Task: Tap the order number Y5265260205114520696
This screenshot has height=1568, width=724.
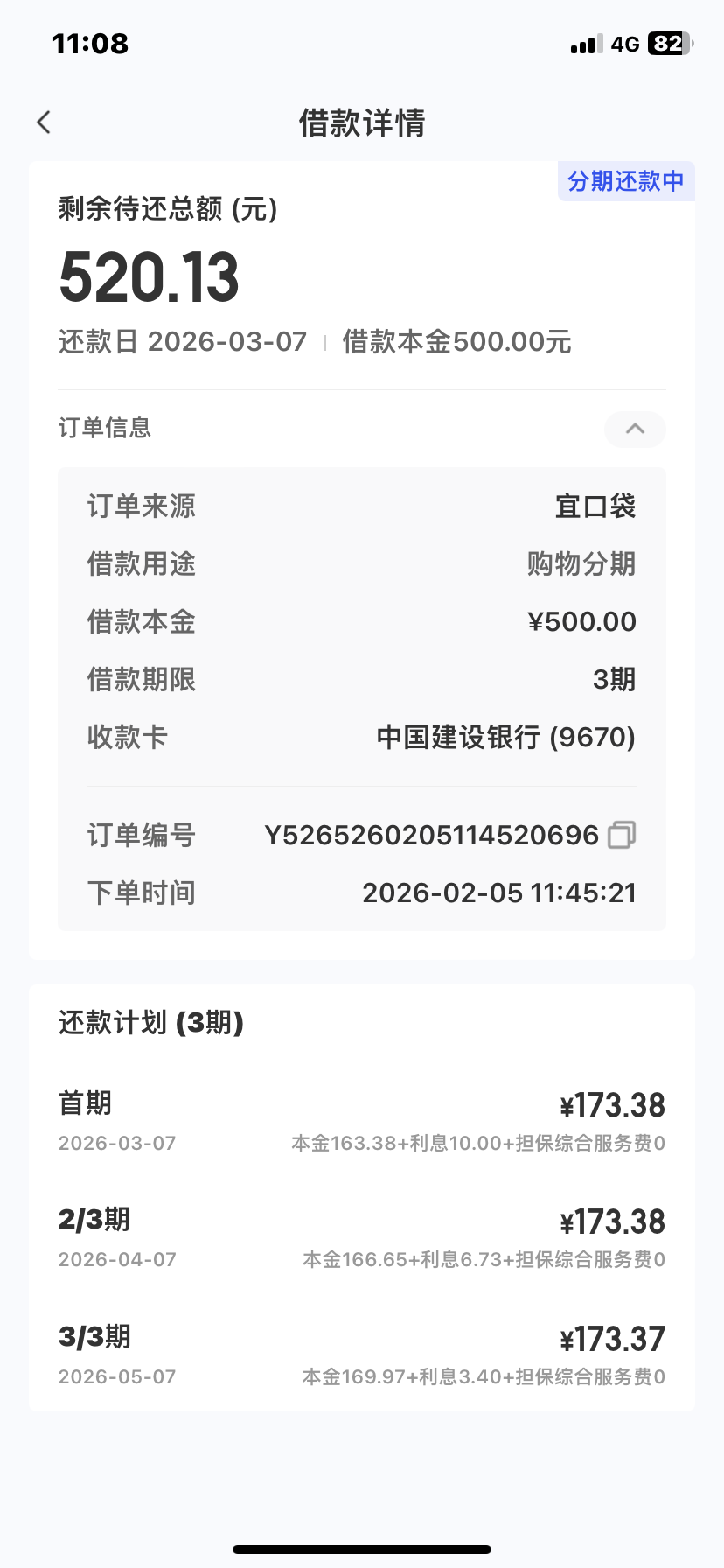Action: pyautogui.click(x=432, y=836)
